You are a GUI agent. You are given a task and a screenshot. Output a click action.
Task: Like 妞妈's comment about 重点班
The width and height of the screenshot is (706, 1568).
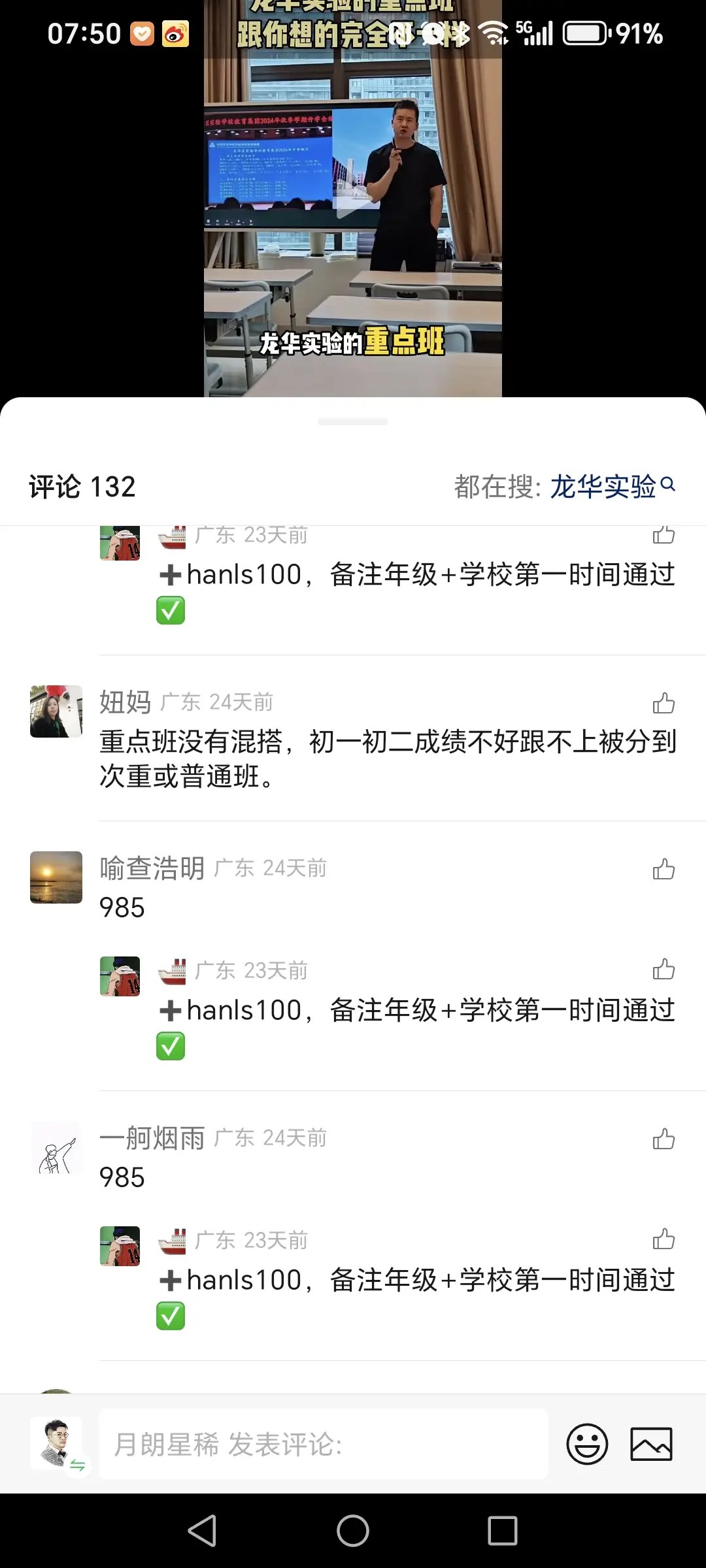664,703
